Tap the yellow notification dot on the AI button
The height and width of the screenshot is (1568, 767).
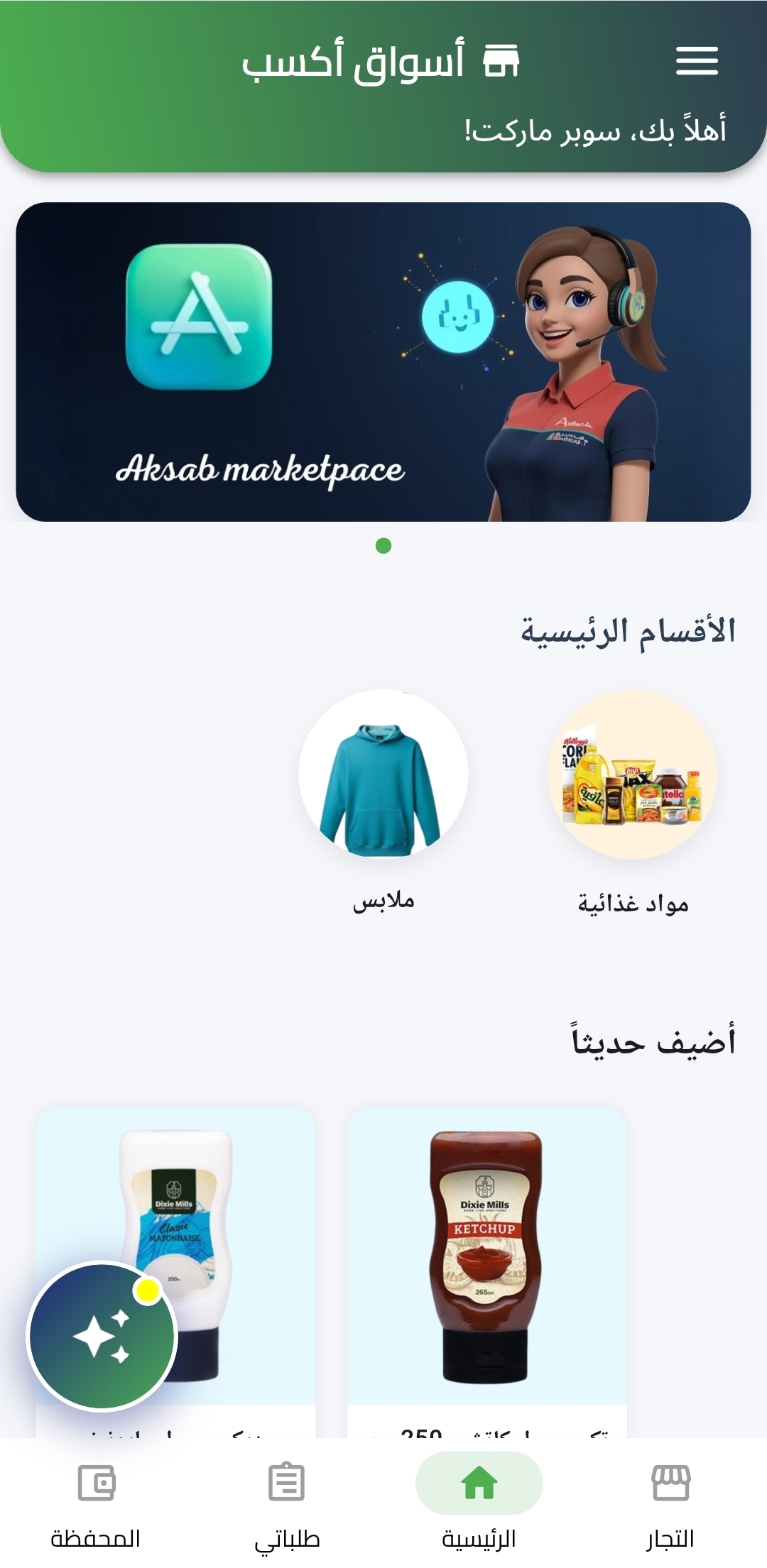click(148, 1288)
